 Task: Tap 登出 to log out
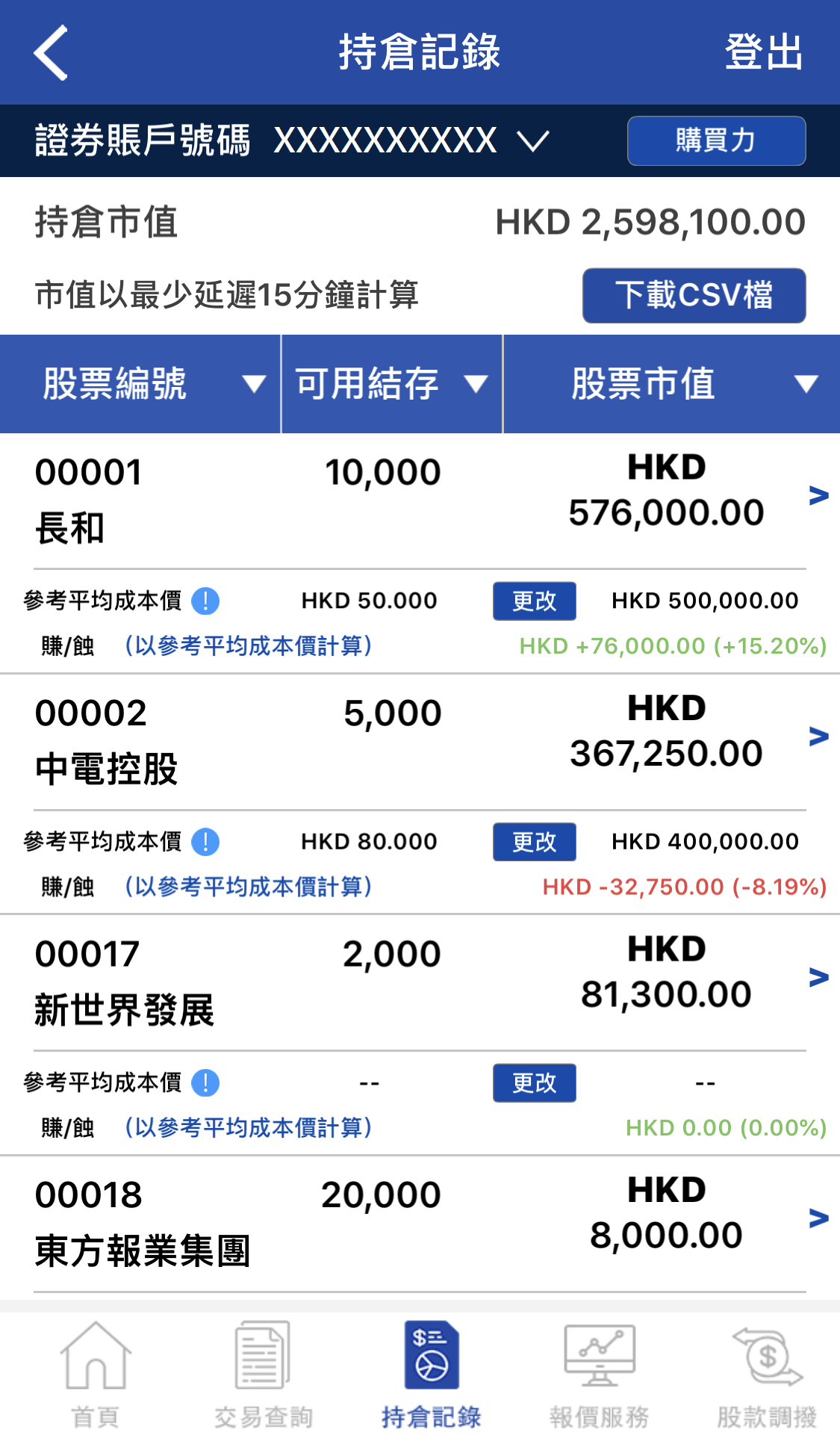tap(763, 52)
